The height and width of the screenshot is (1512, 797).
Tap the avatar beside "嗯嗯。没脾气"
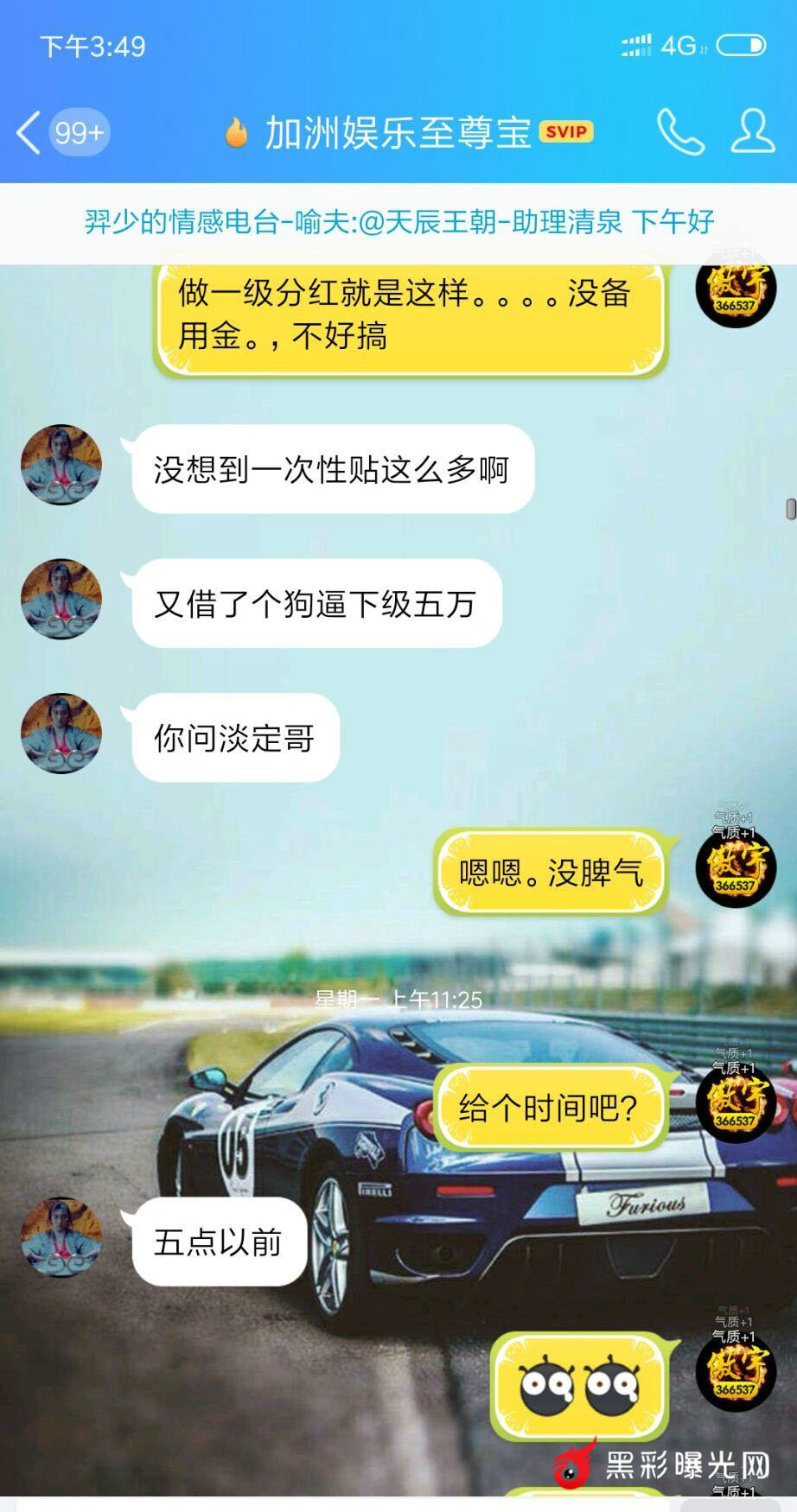(736, 867)
